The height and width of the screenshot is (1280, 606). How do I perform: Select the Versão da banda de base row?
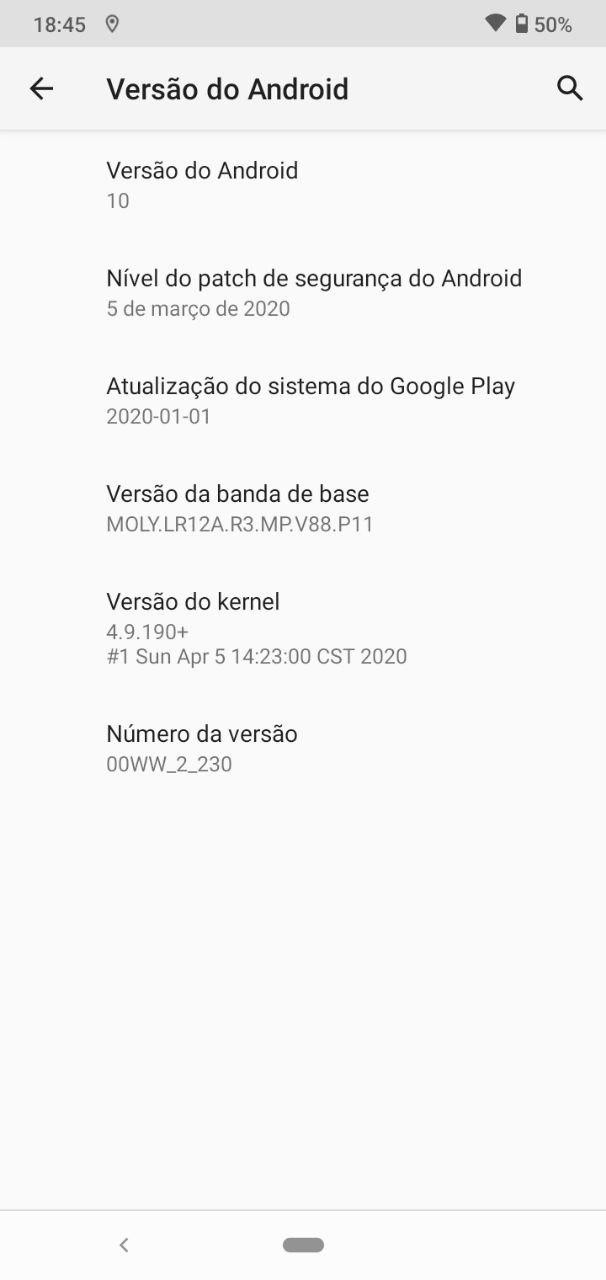click(303, 509)
